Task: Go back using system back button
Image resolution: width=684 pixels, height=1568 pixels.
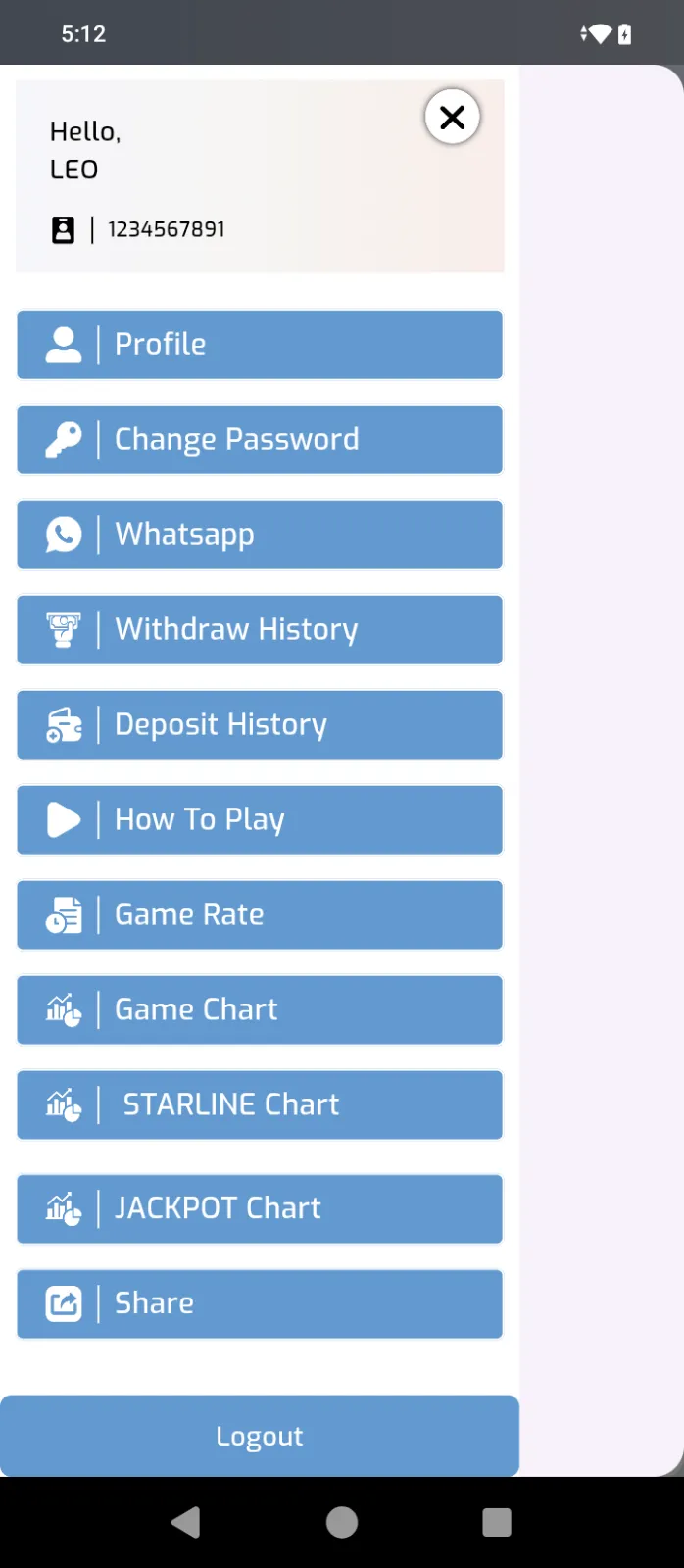Action: click(x=186, y=1522)
